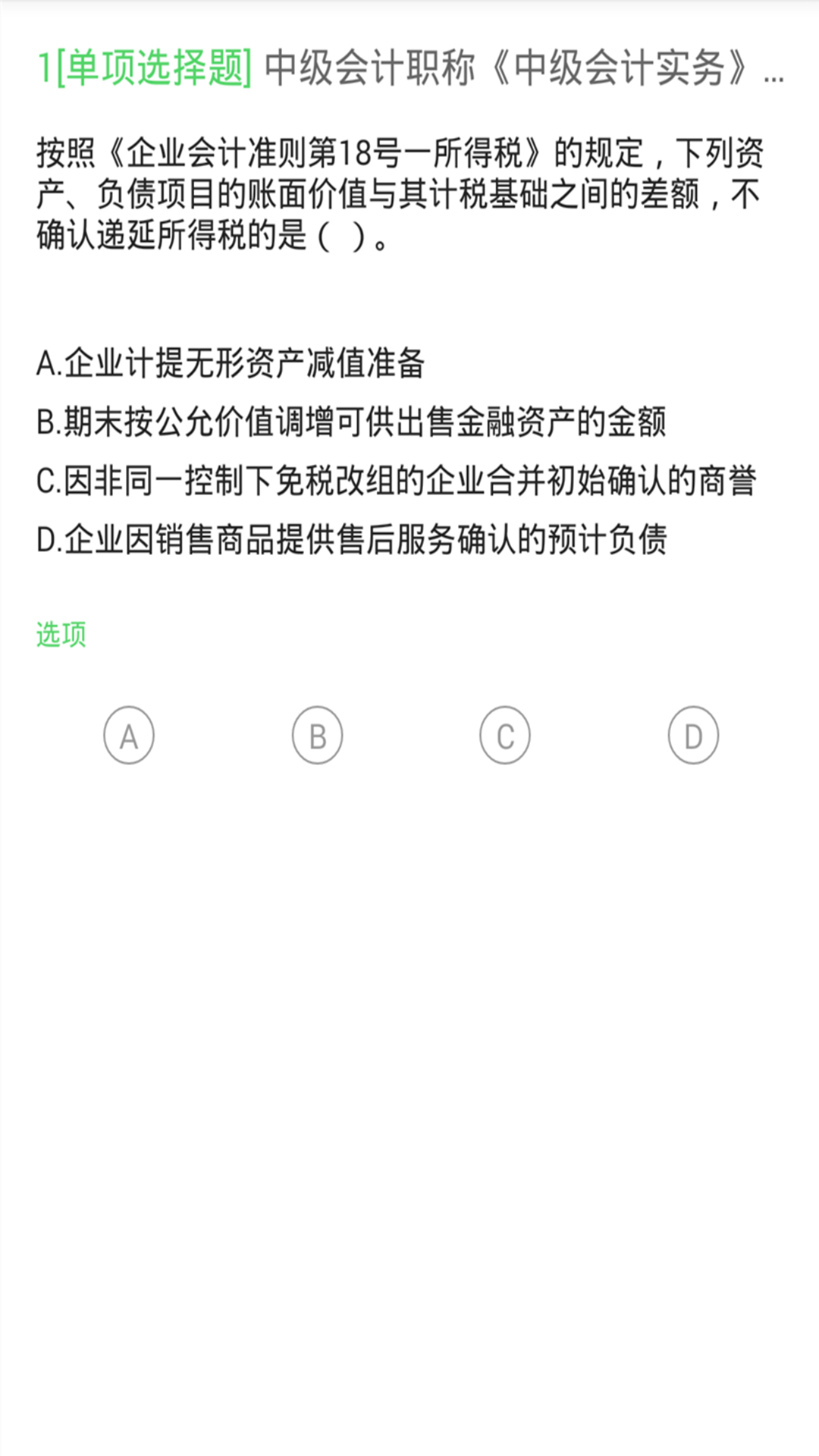Tap the green 选项 section label
The image size is (819, 1456).
[59, 635]
